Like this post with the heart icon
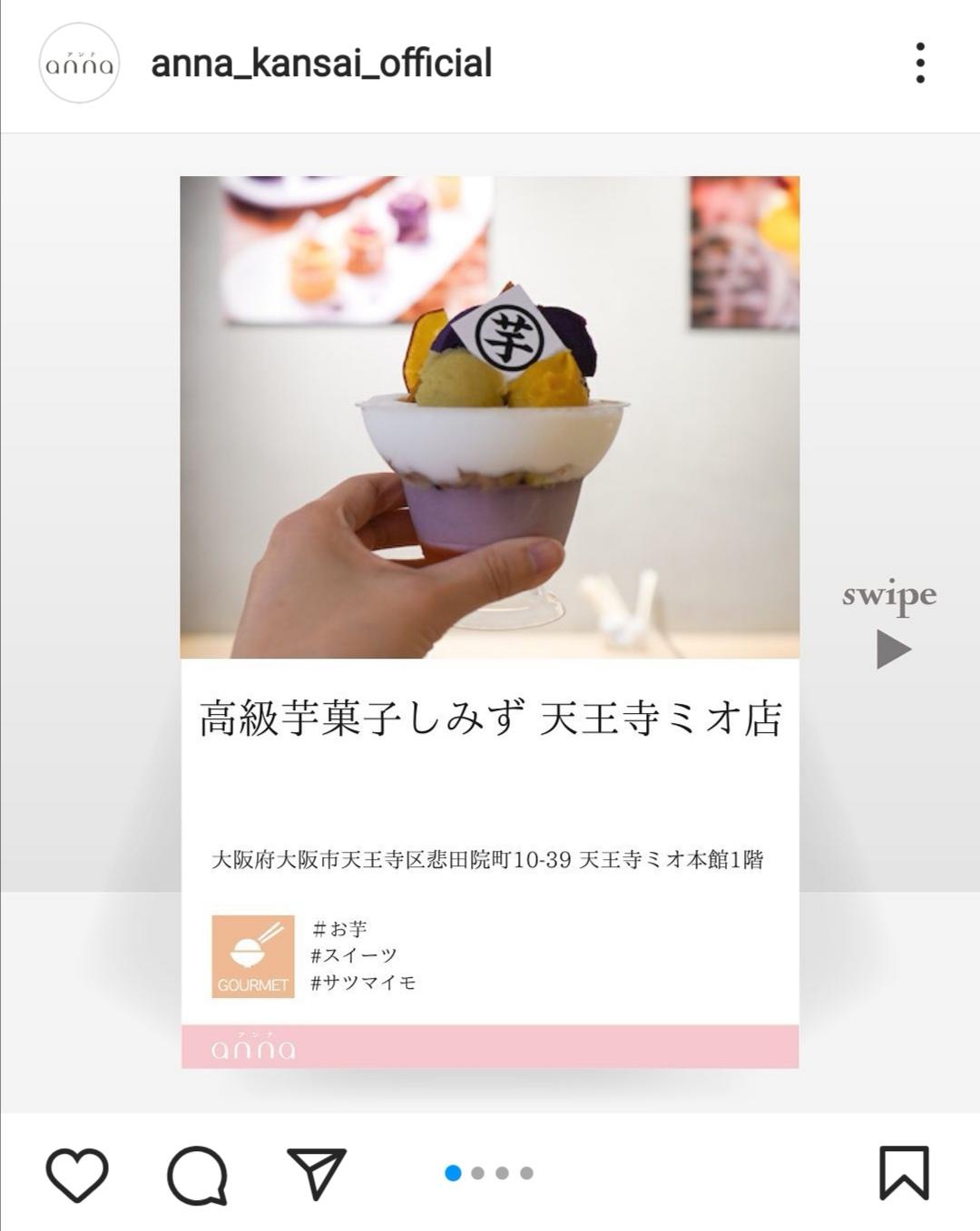This screenshot has height=1231, width=980. (77, 1174)
